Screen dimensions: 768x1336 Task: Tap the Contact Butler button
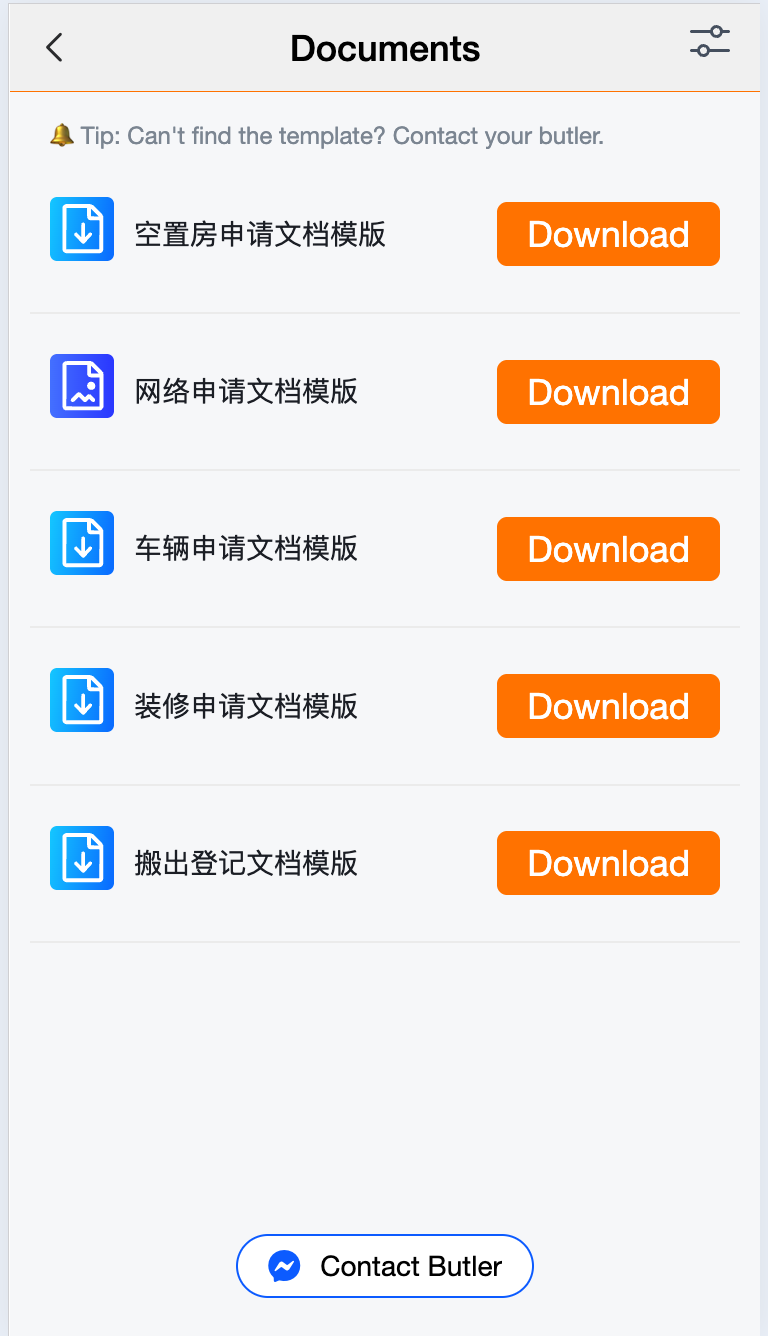point(385,1266)
